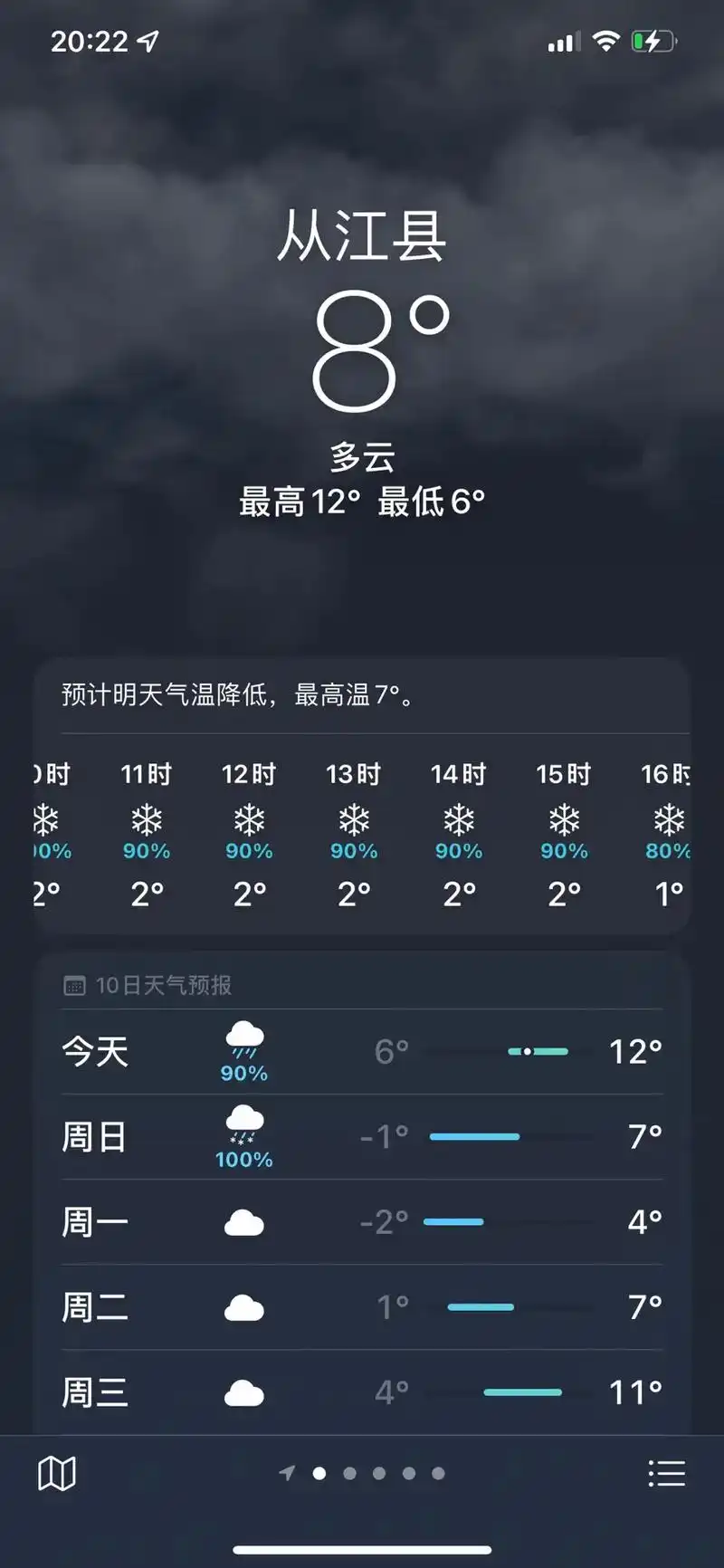Tap the battery charging indicator
This screenshot has width=724, height=1568.
(x=653, y=40)
